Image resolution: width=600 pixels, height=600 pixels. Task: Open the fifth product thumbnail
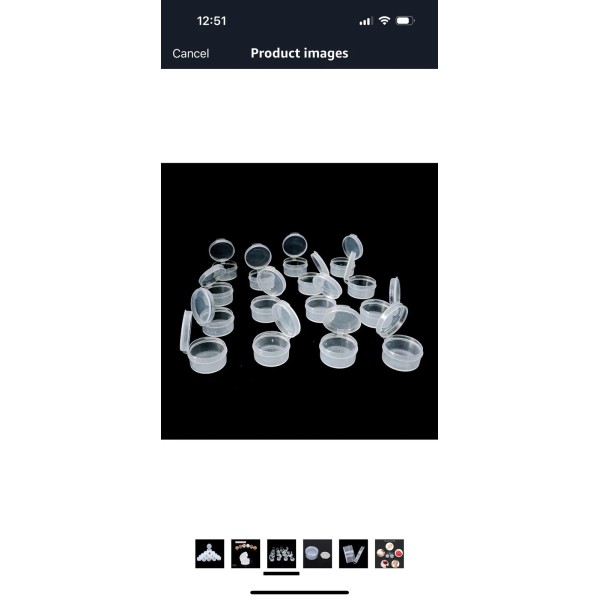tap(353, 553)
